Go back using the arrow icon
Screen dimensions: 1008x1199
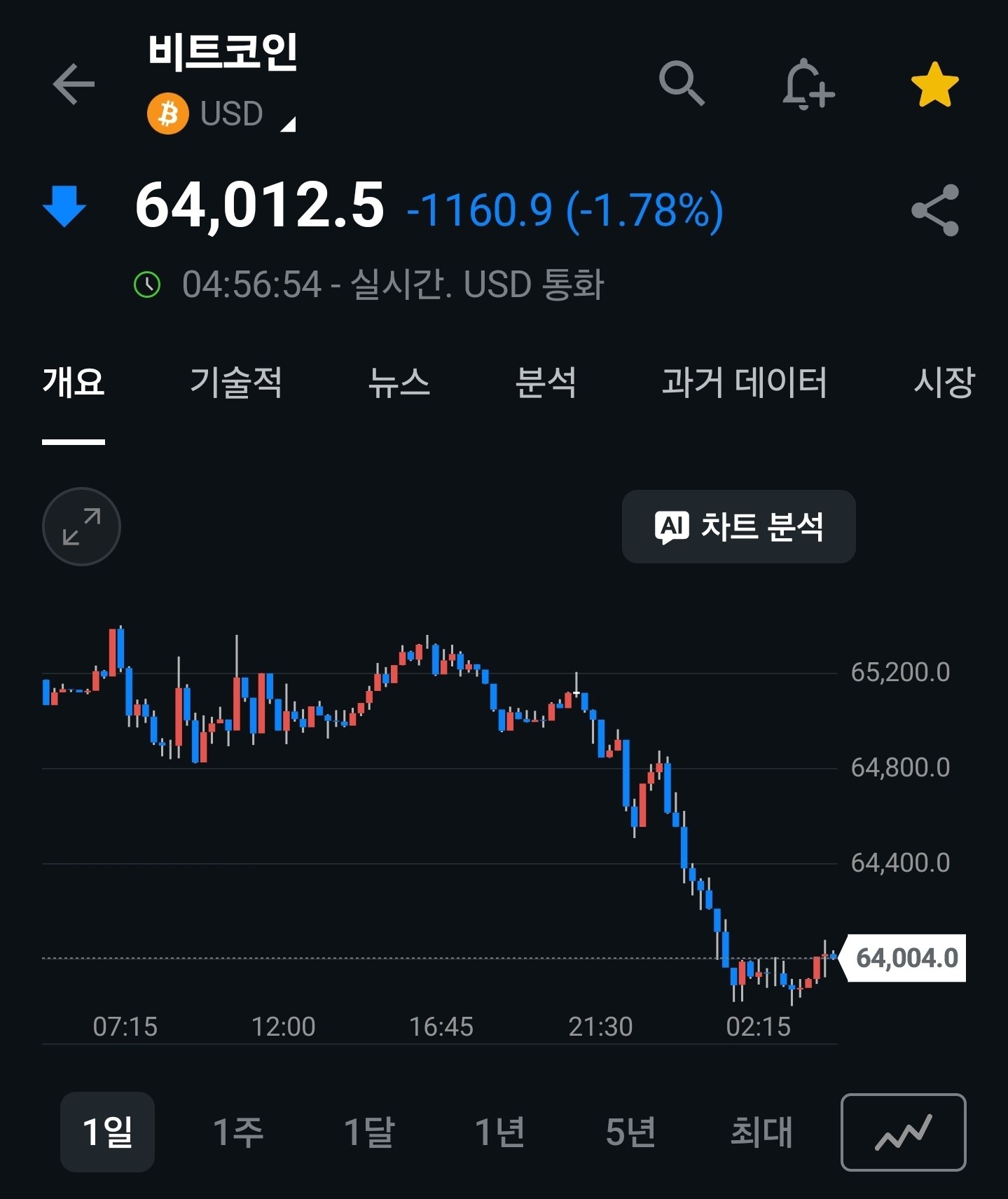[x=74, y=84]
